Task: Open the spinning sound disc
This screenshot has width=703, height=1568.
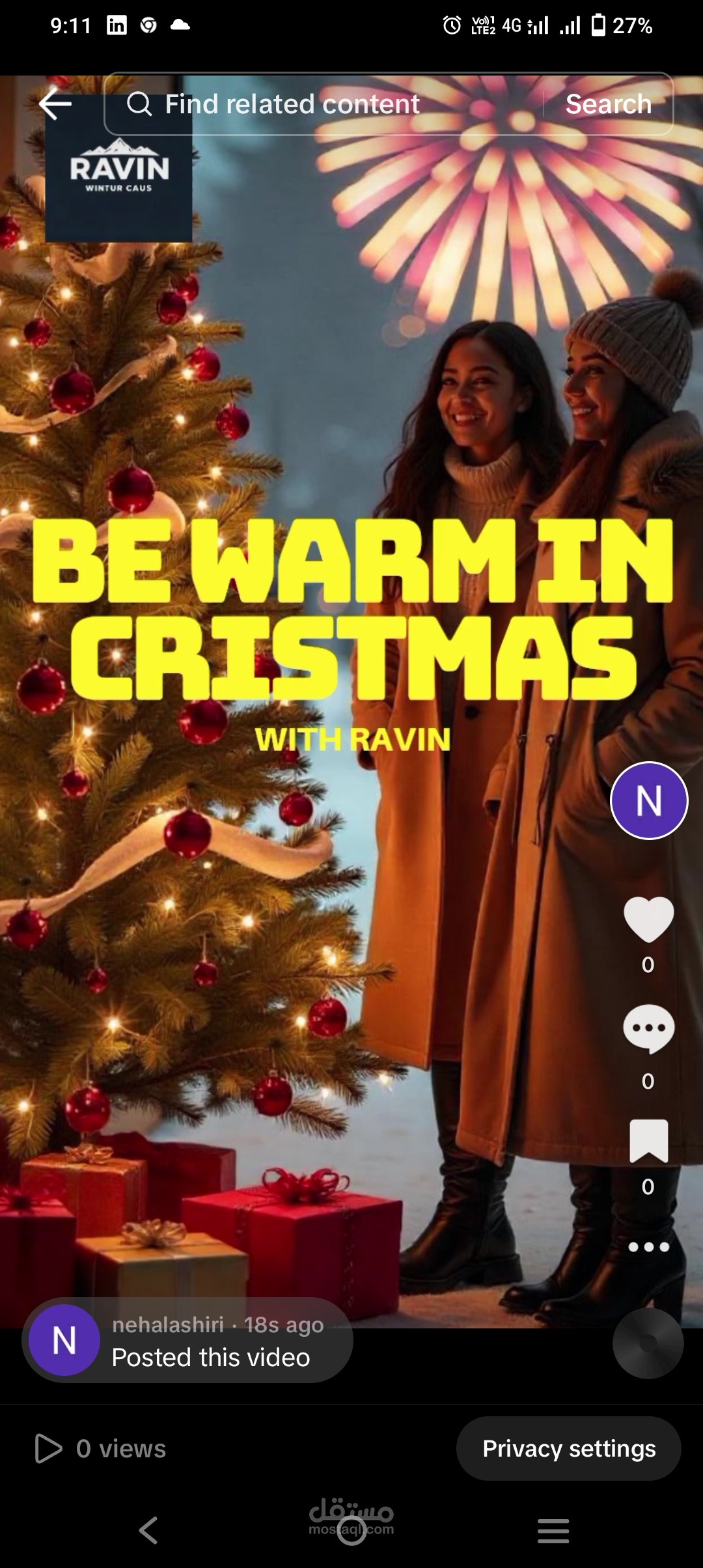Action: tap(648, 1343)
